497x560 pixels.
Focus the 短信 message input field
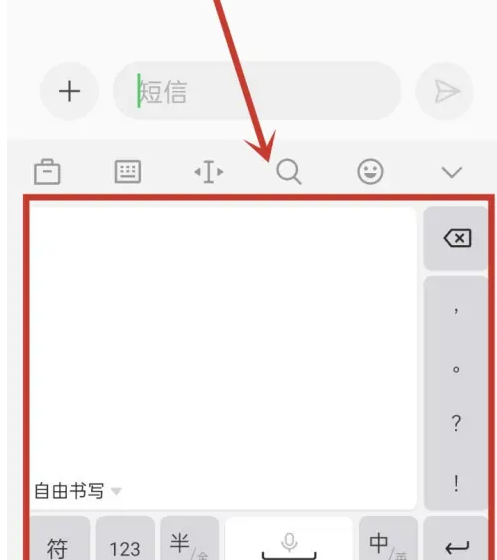257,91
